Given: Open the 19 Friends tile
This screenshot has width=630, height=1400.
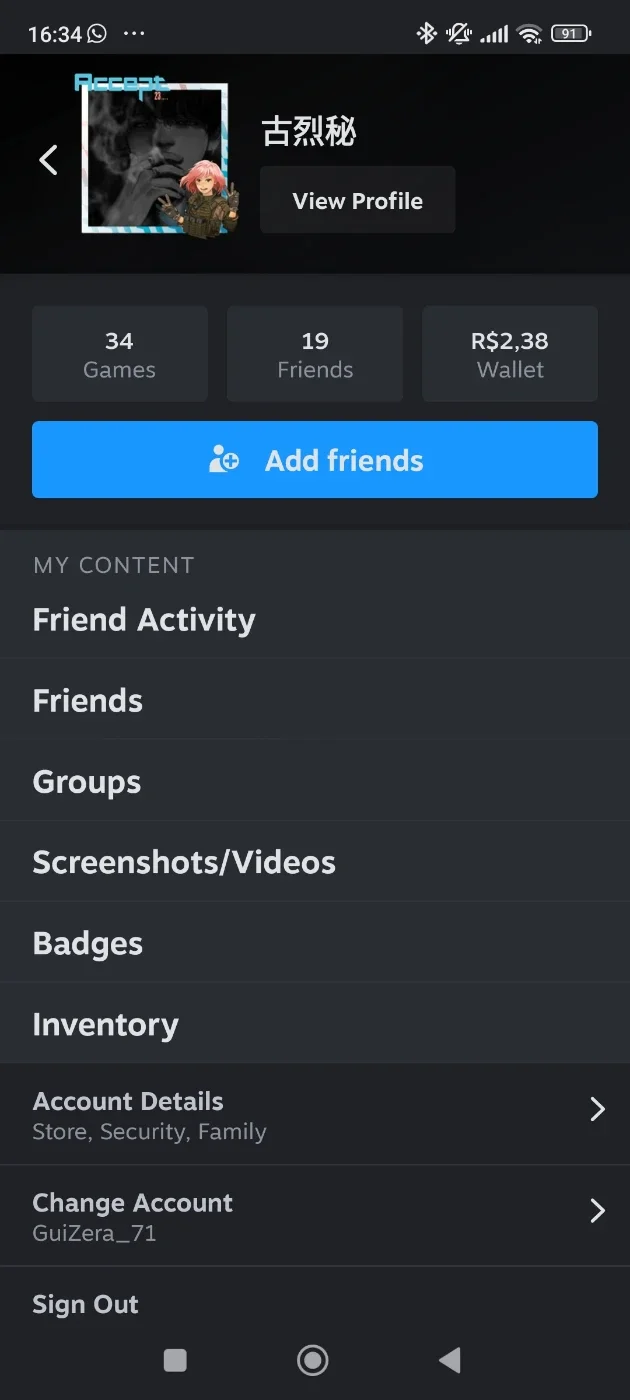Looking at the screenshot, I should (315, 354).
